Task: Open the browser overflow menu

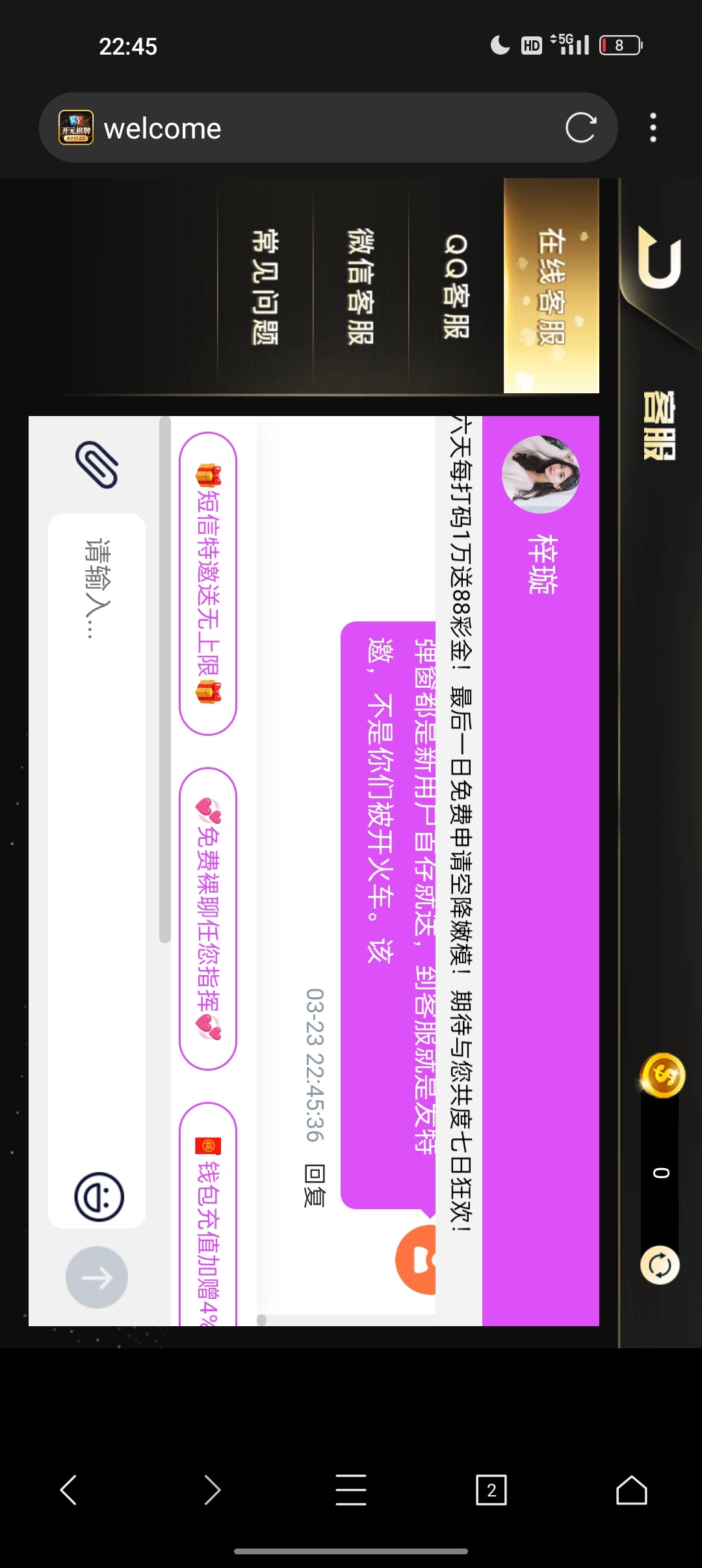Action: pos(653,127)
